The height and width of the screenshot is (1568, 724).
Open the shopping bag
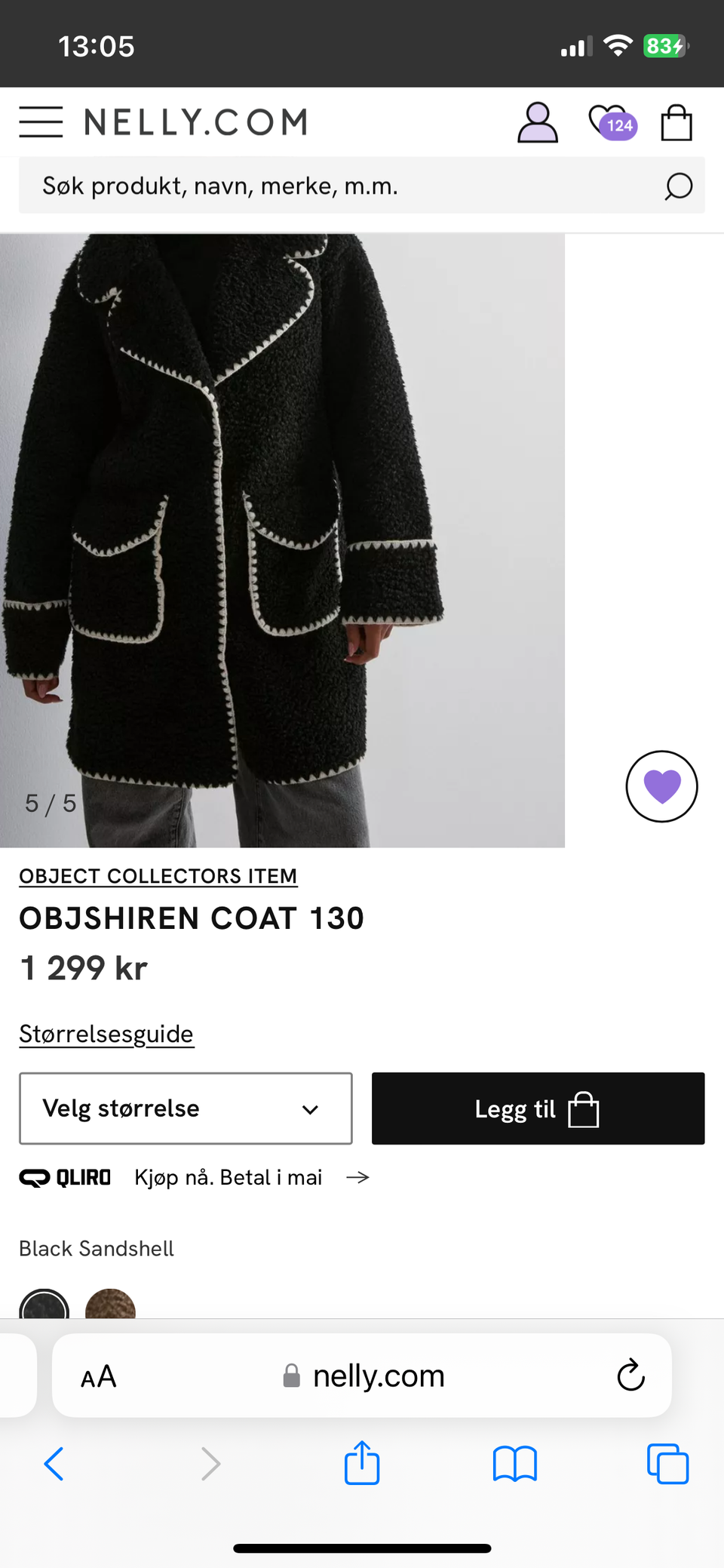[x=676, y=121]
